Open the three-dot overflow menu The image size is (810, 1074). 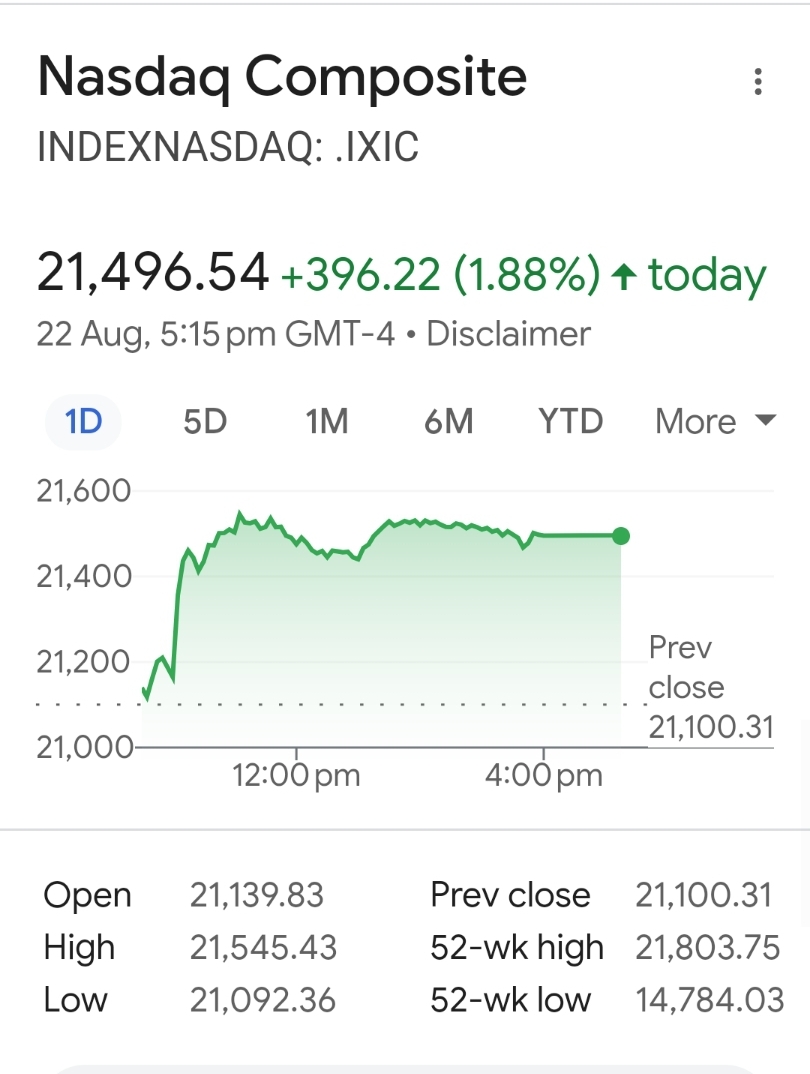(758, 81)
